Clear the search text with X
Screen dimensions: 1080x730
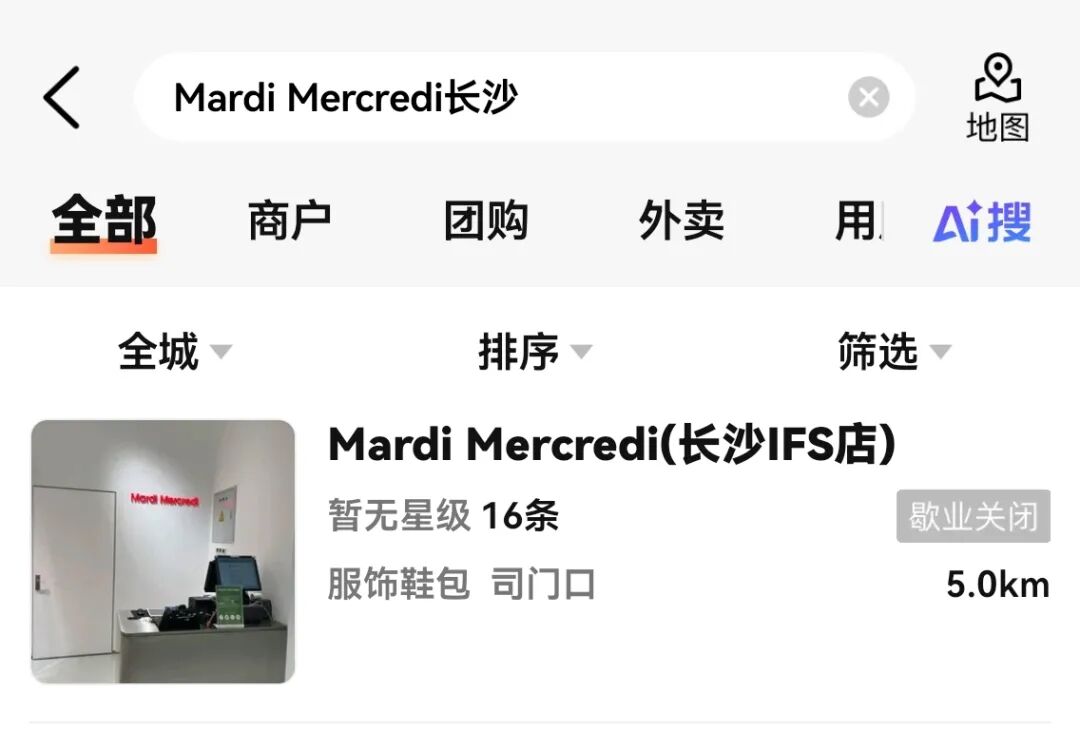coord(868,98)
